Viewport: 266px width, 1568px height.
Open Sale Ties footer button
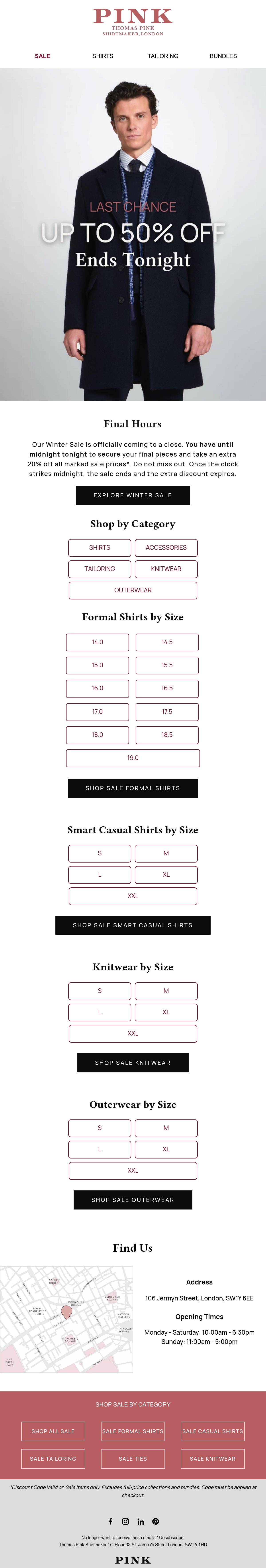coord(133,1458)
